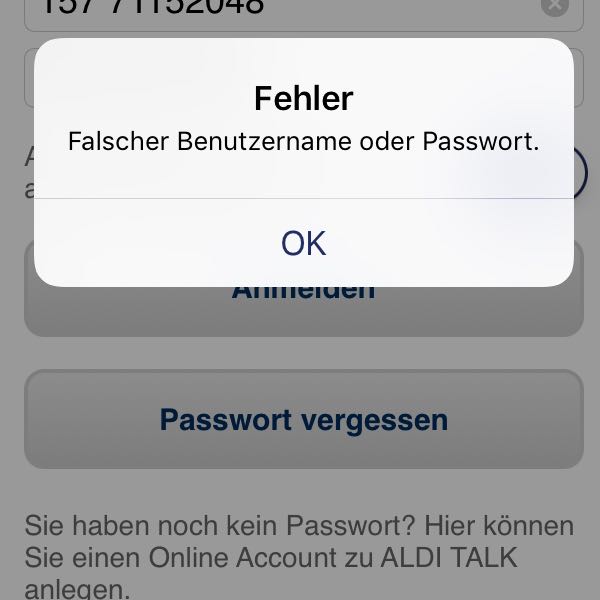Dismiss the error dialog with OK
The width and height of the screenshot is (600, 600).
point(303,243)
